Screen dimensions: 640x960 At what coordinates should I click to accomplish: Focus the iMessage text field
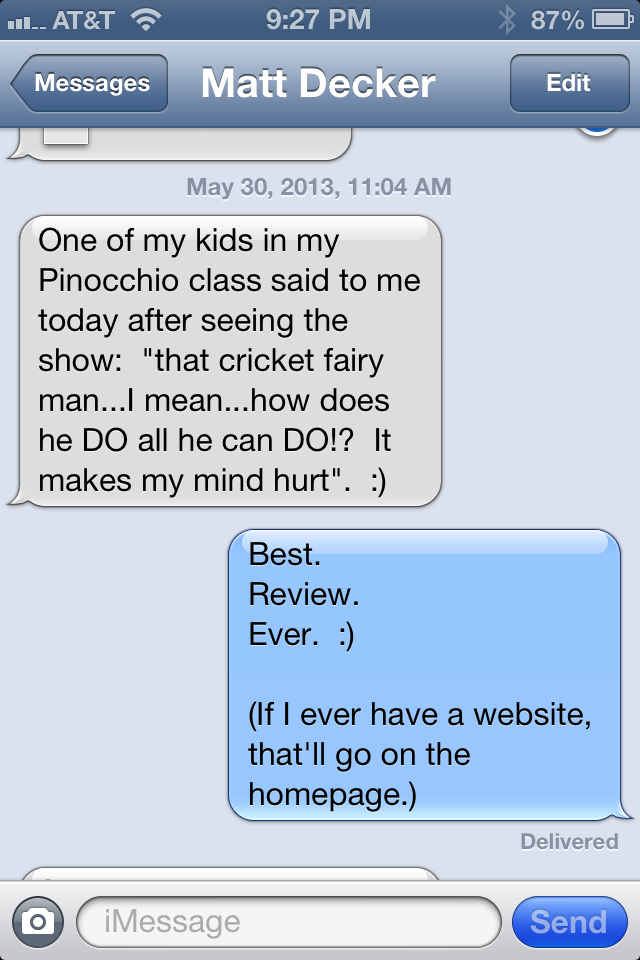[x=288, y=921]
